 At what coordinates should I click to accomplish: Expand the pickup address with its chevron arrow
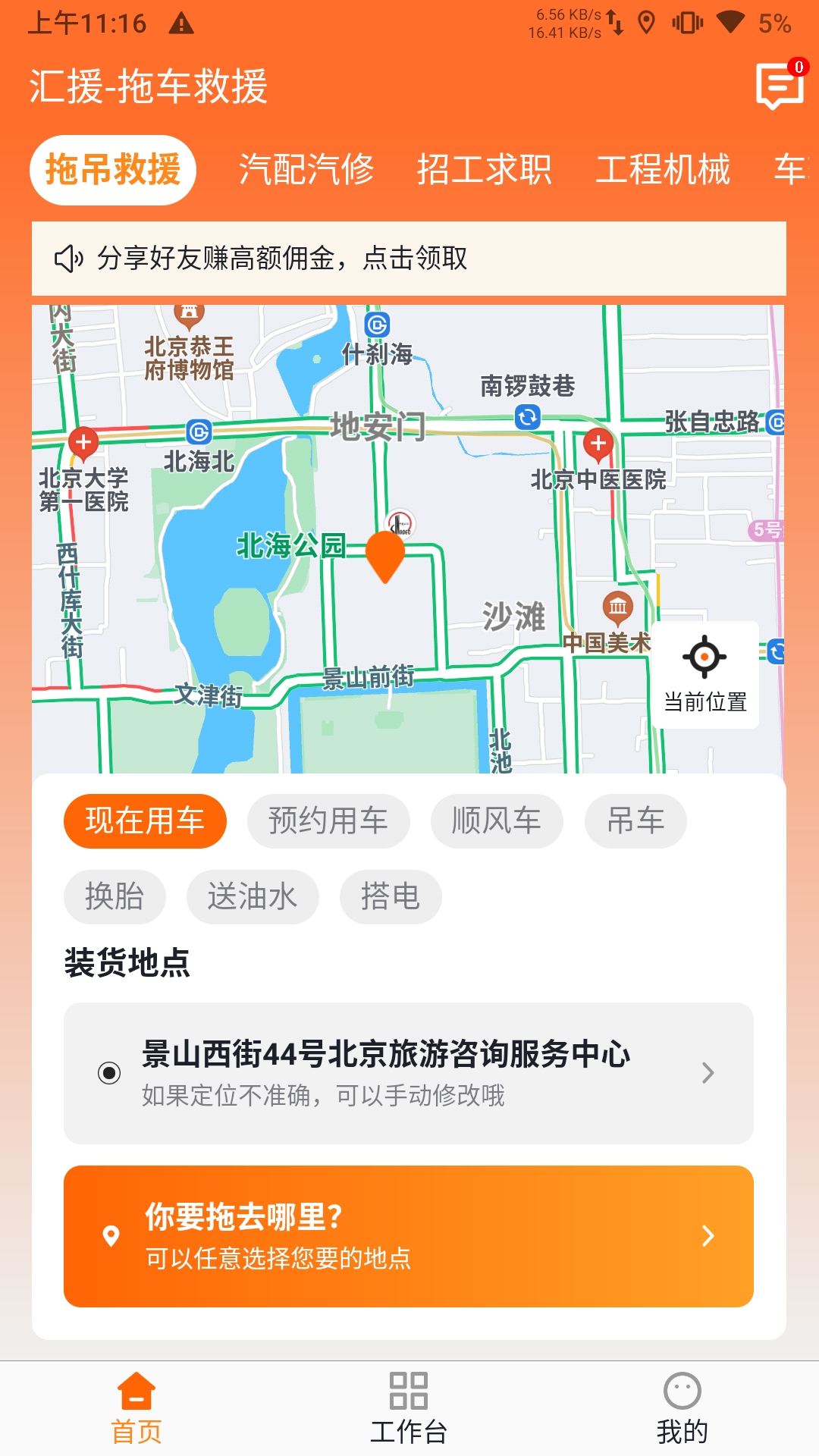click(708, 1073)
